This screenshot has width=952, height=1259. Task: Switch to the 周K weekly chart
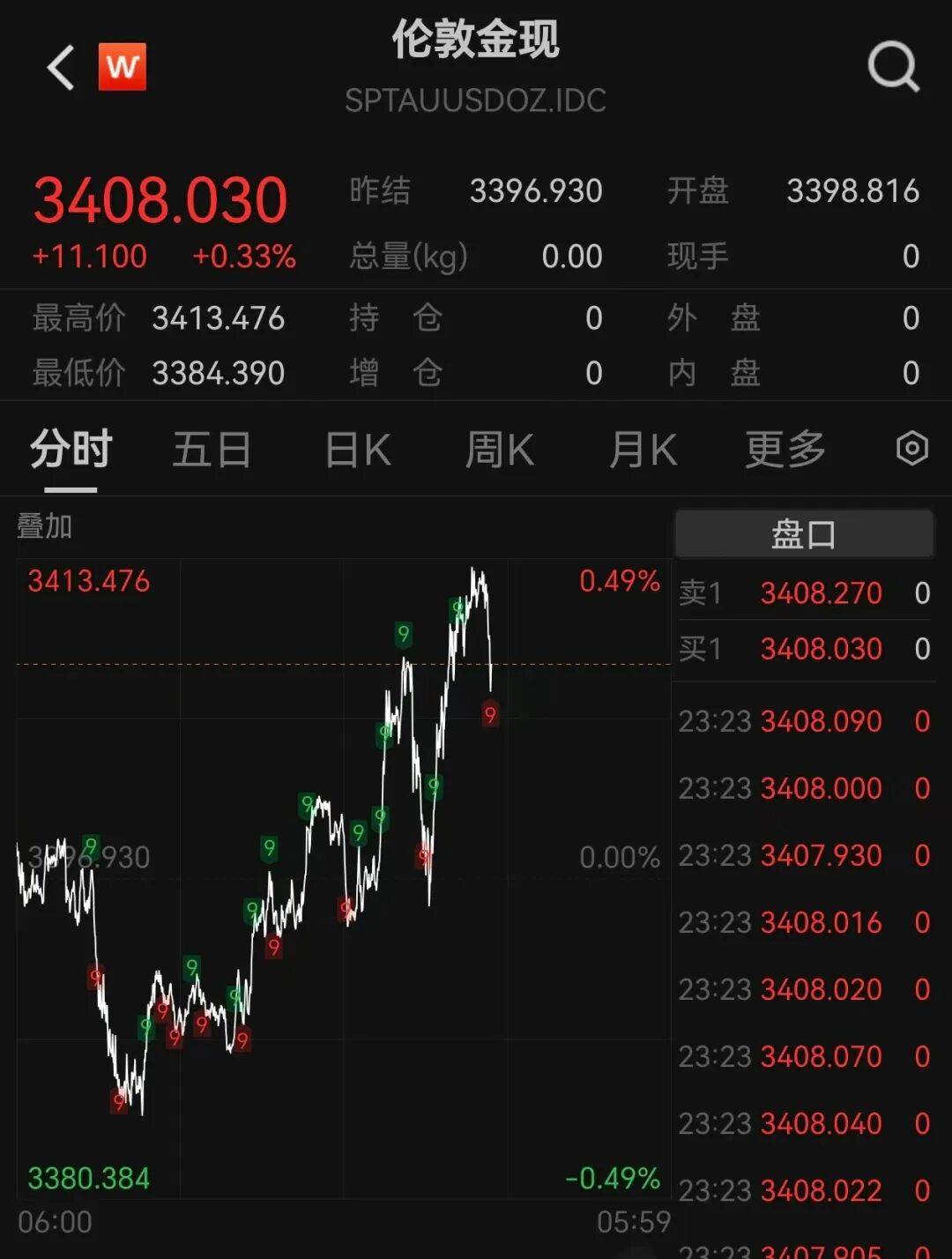point(499,449)
